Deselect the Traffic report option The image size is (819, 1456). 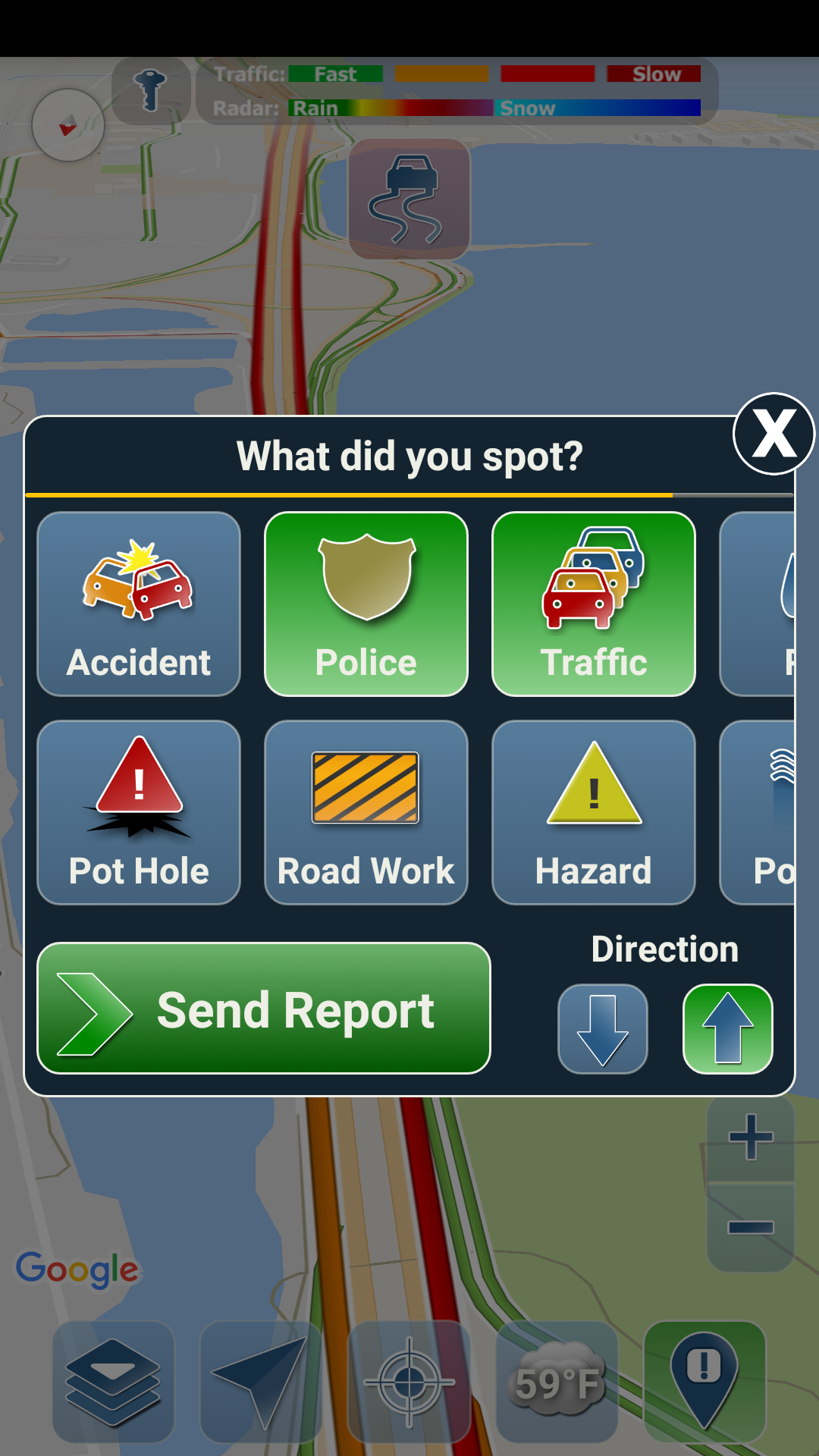pyautogui.click(x=594, y=604)
